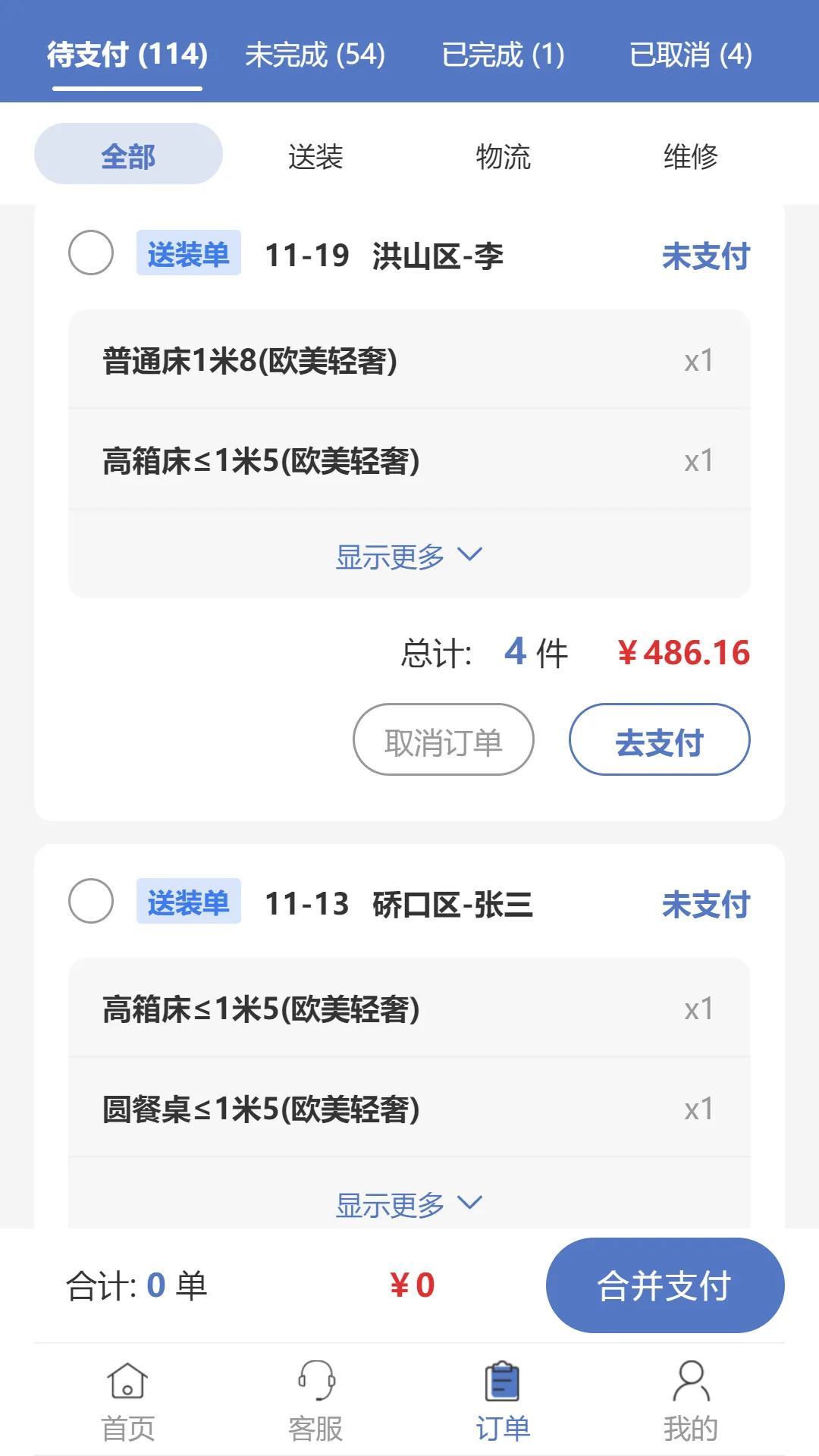Click the 未支付 status on the 洪山区-李 order
819x1456 pixels.
704,256
